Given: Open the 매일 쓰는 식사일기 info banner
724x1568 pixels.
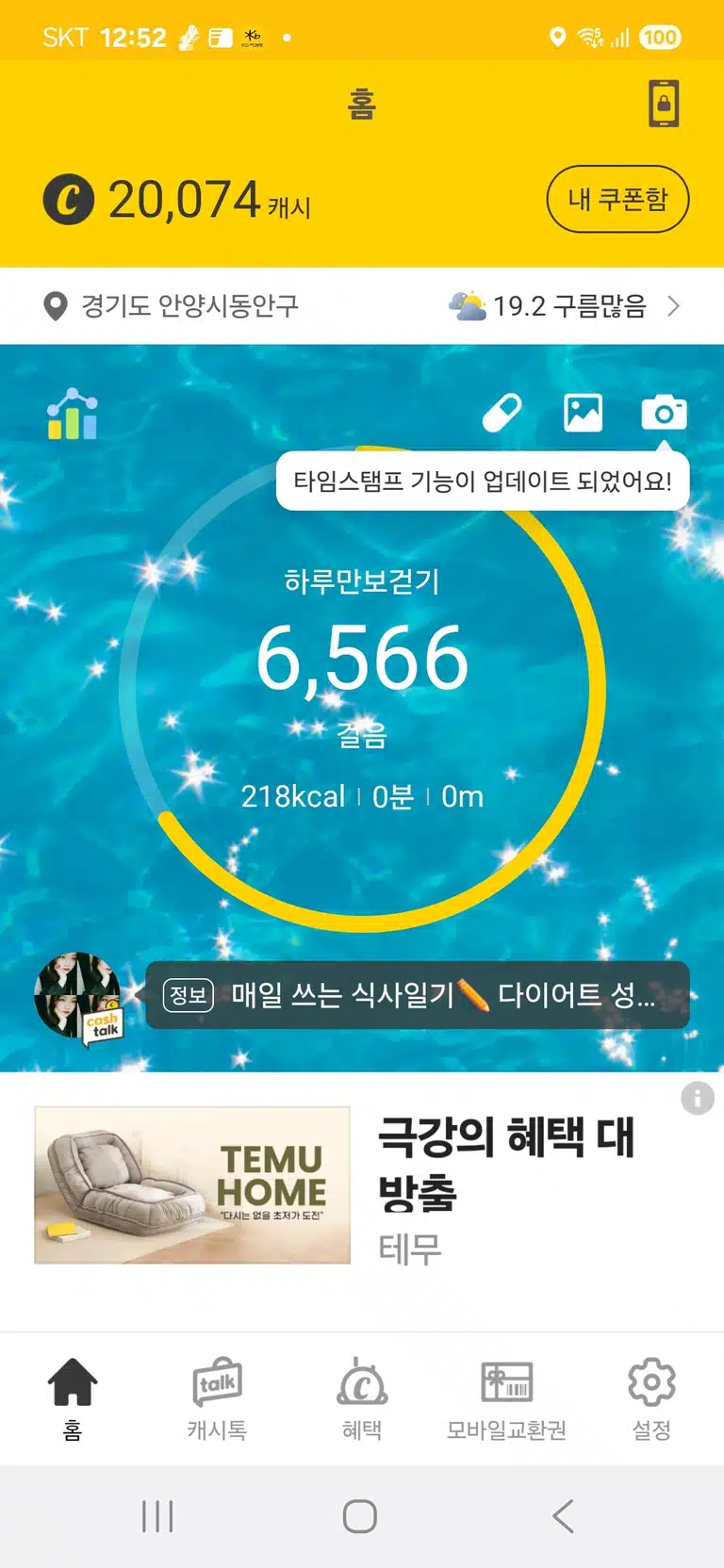Looking at the screenshot, I should pyautogui.click(x=418, y=995).
